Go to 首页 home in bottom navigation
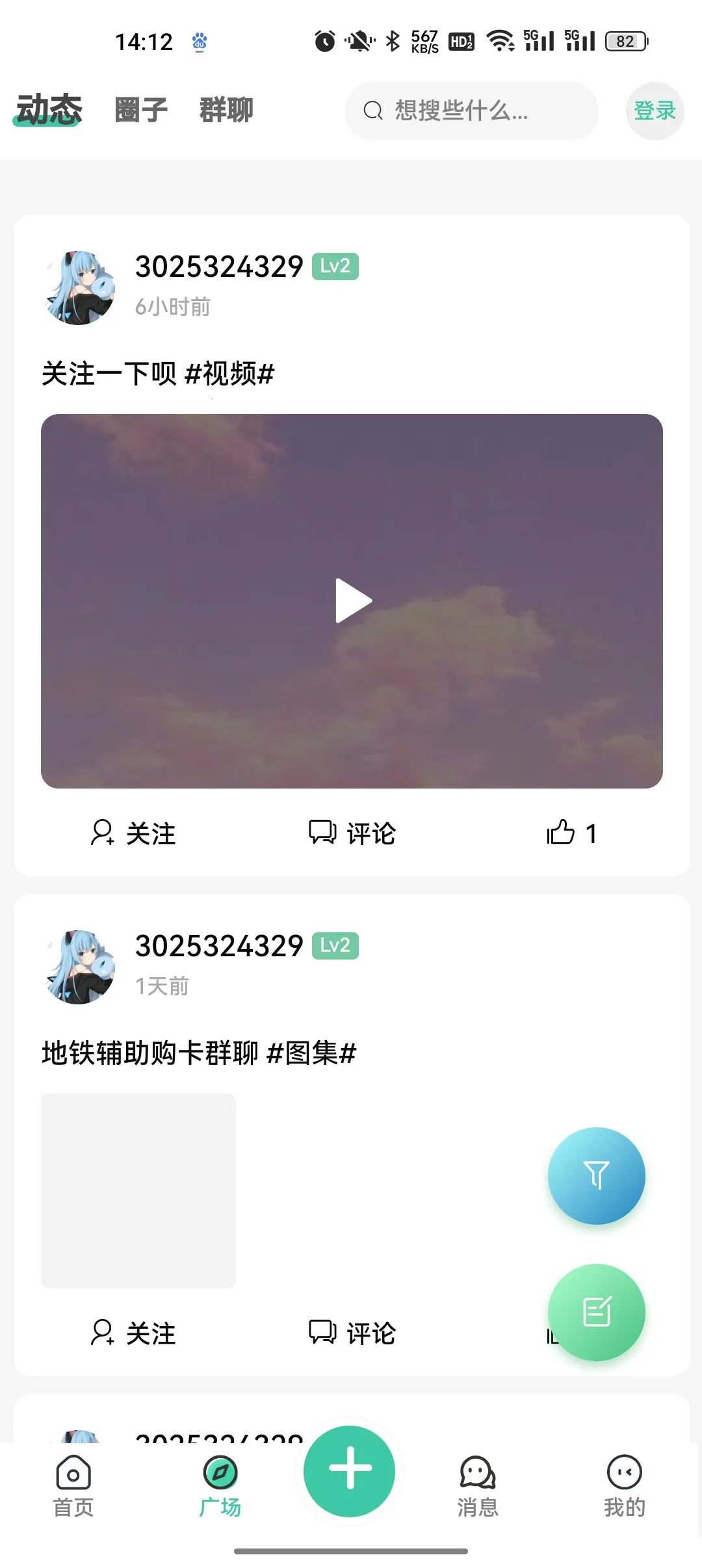Screen dimensions: 702x1568 tap(73, 1485)
